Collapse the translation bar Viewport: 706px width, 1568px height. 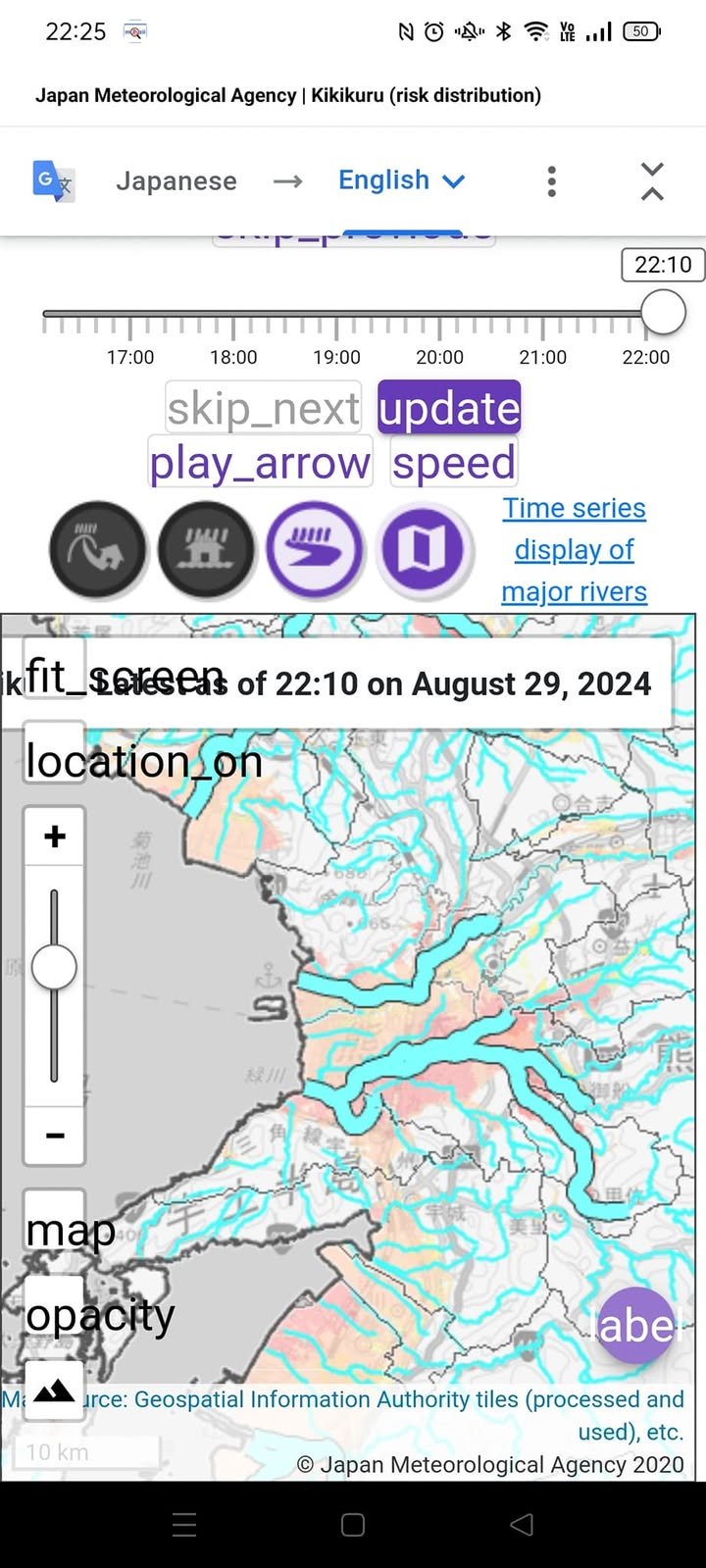(652, 181)
